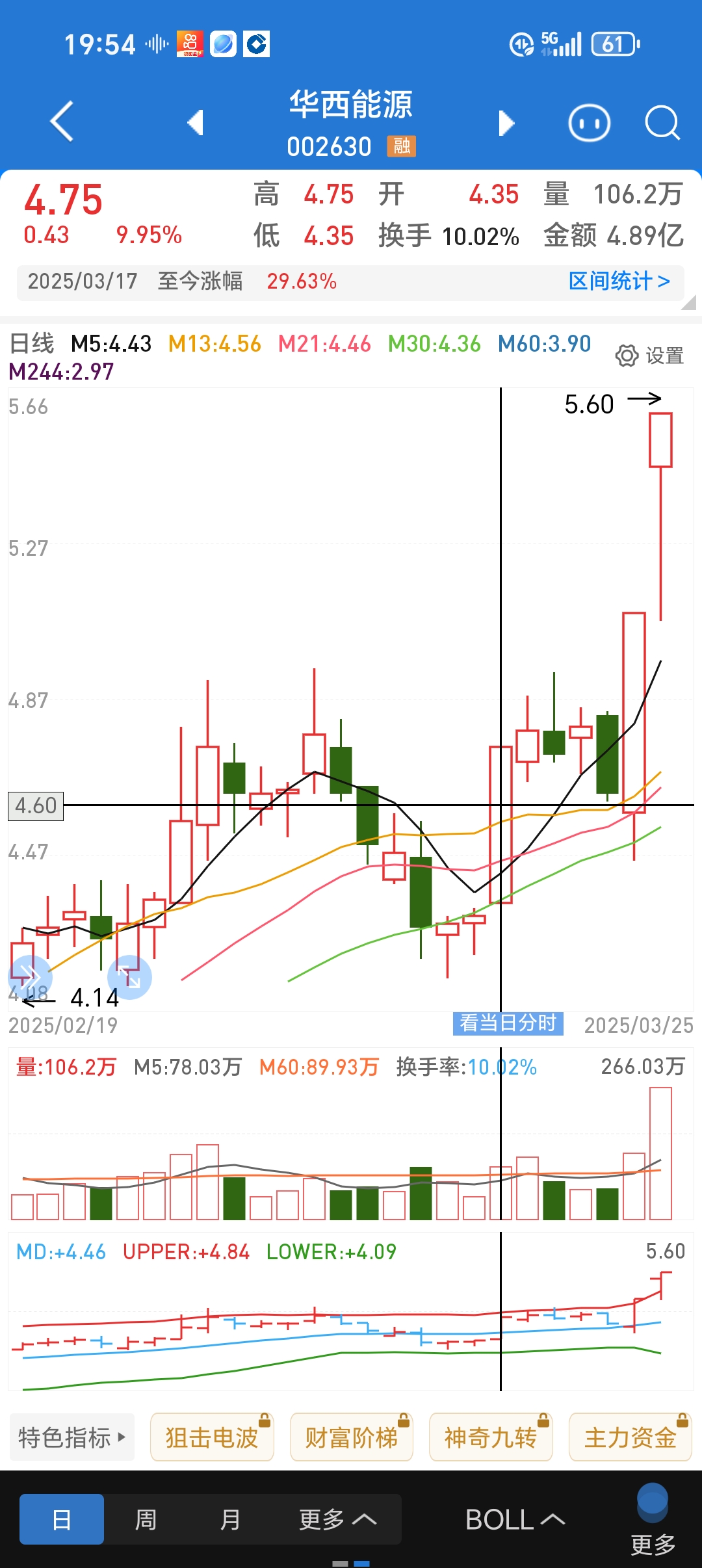702x1568 pixels.
Task: Switch to the next stock
Action: (506, 123)
